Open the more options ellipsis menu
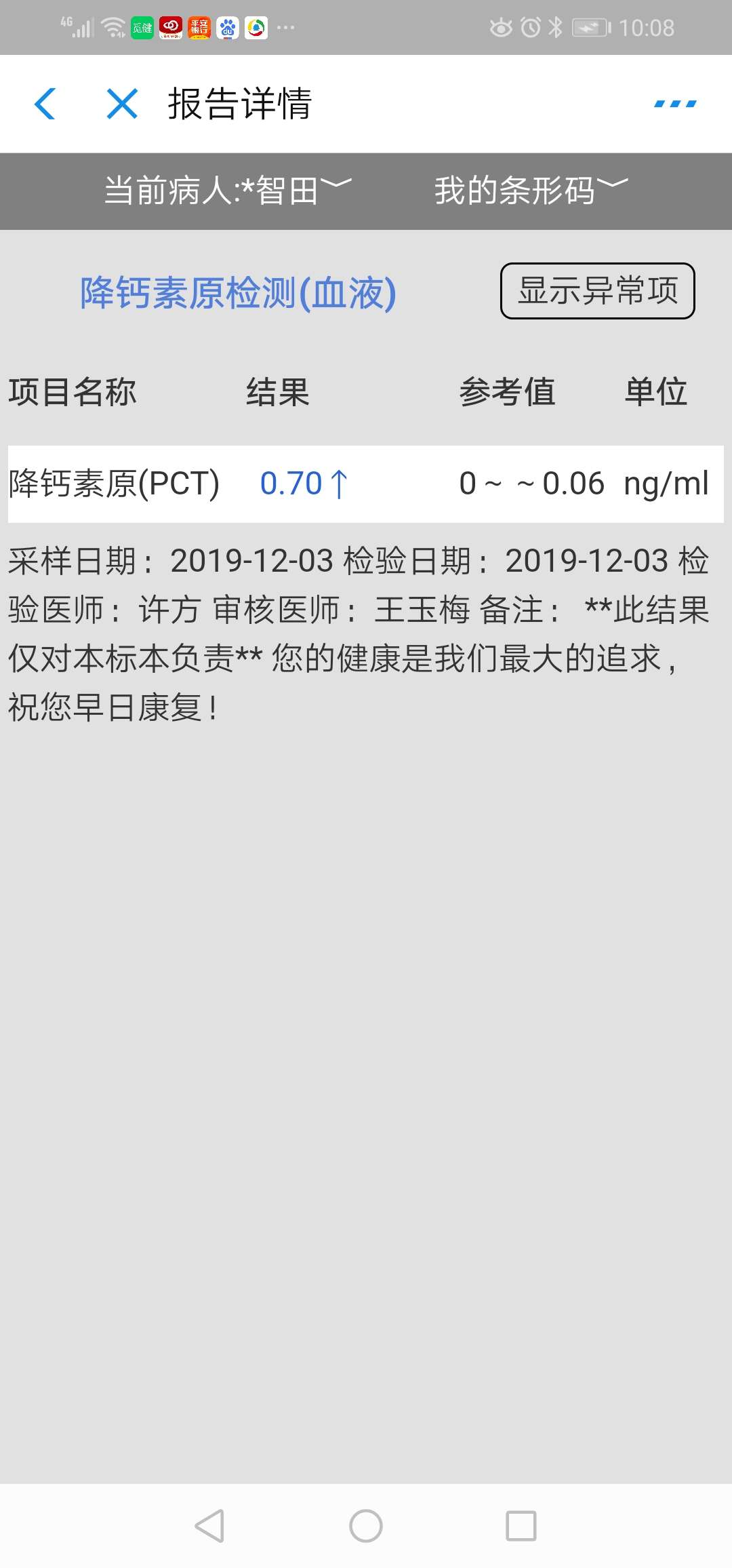 674,104
